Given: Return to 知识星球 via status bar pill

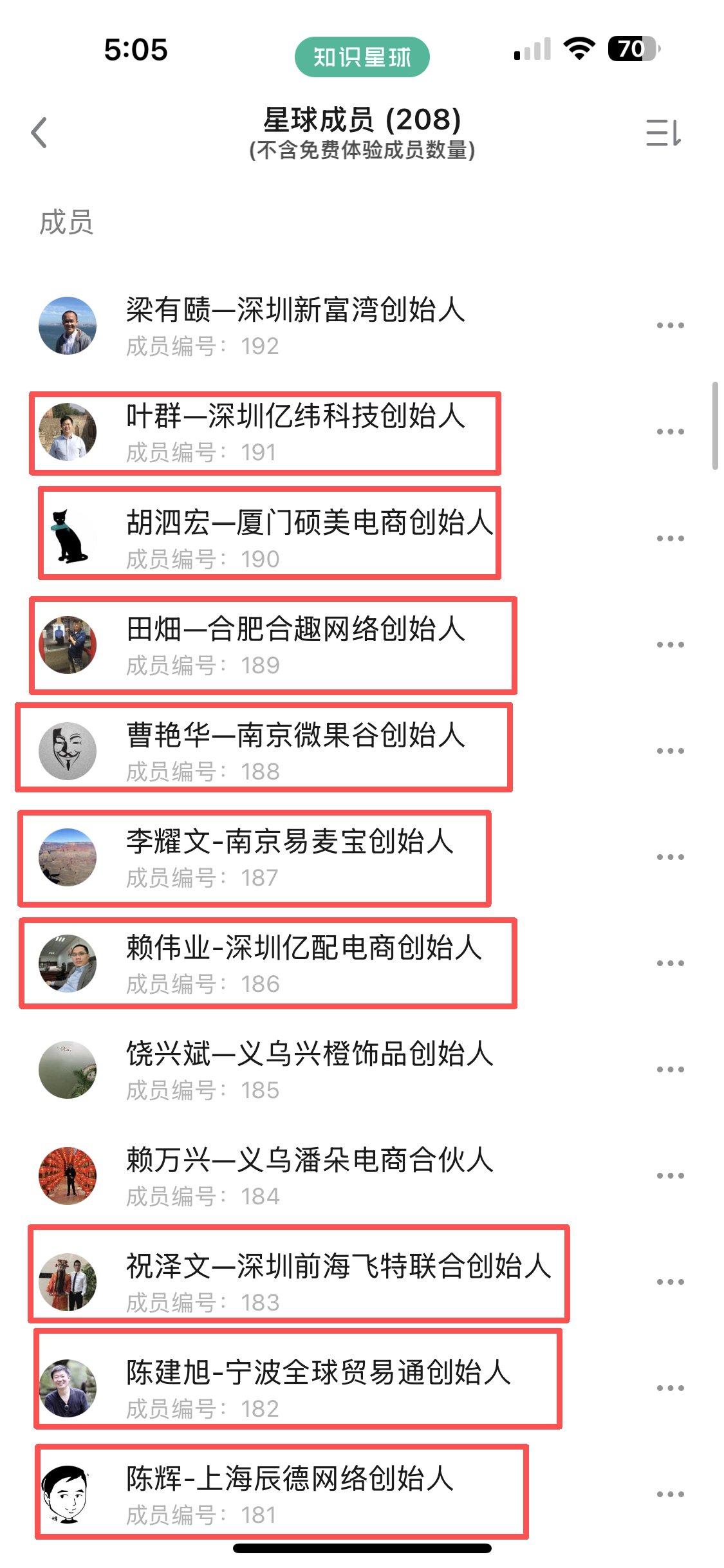Looking at the screenshot, I should 362,57.
